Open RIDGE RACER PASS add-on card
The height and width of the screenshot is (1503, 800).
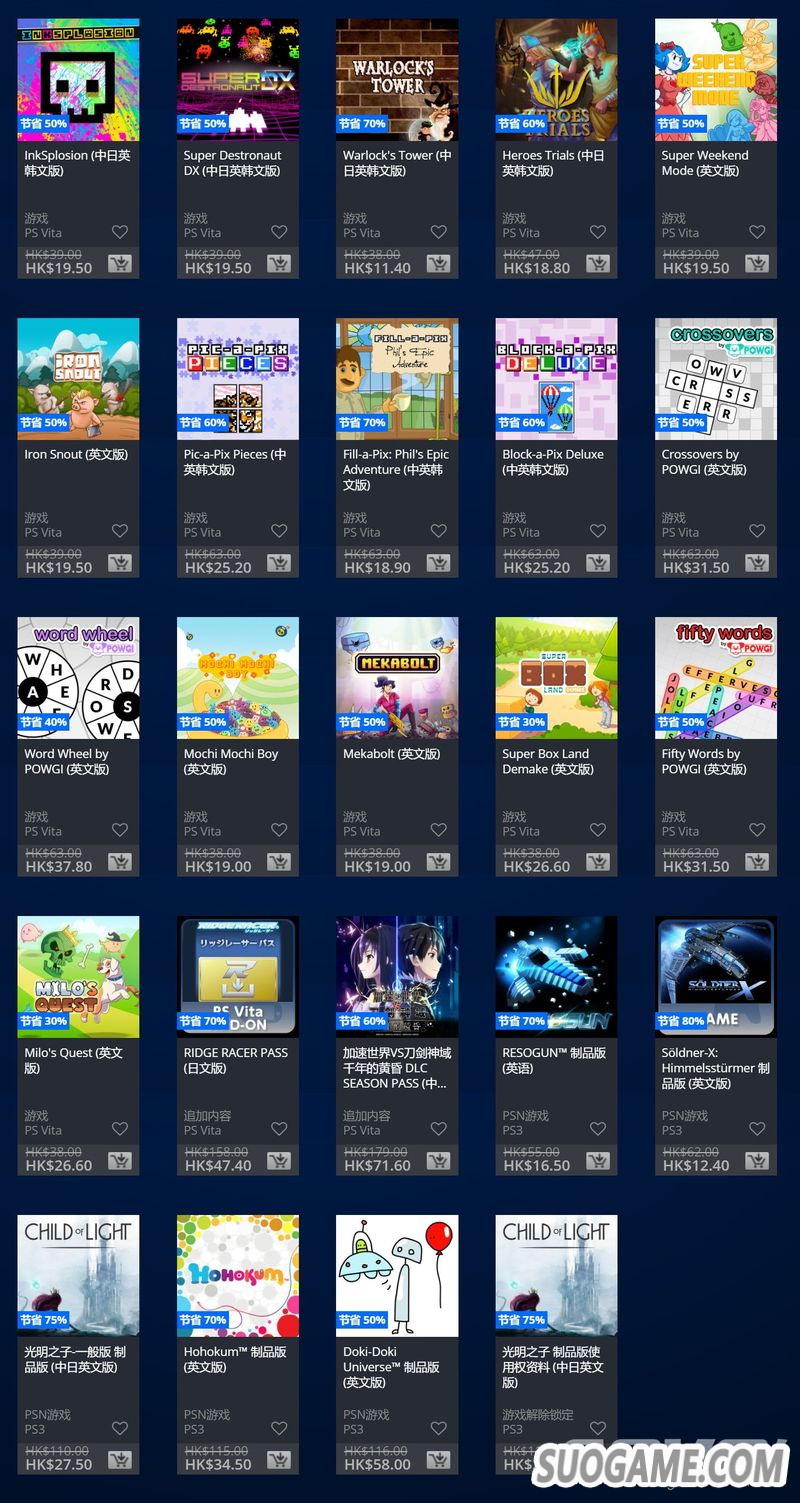coord(237,977)
